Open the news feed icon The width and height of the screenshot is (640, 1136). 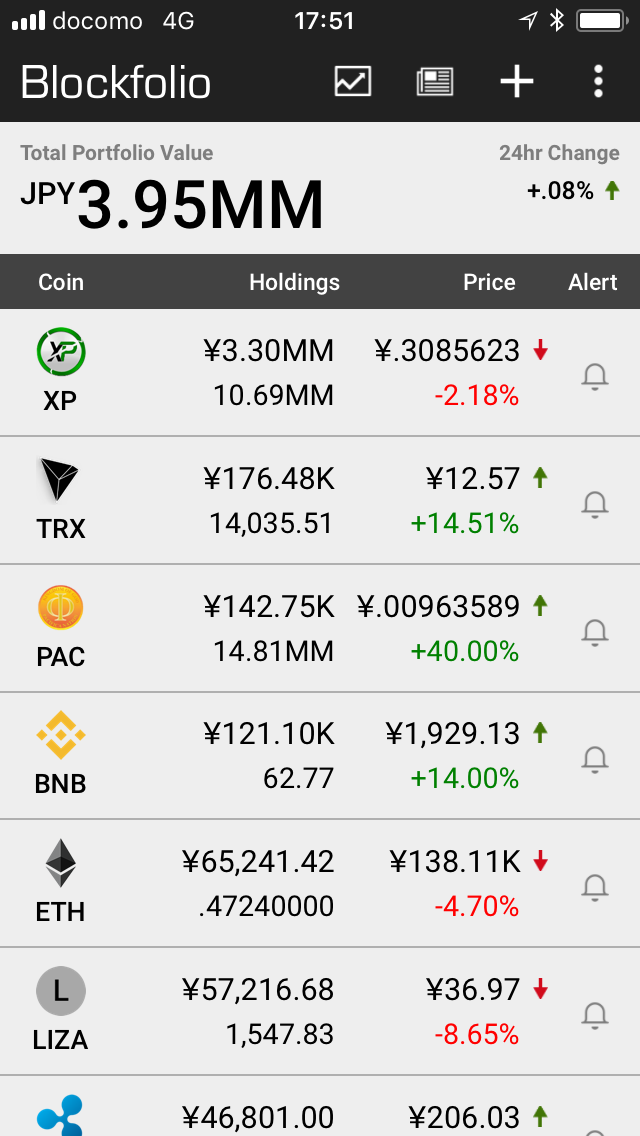click(435, 81)
